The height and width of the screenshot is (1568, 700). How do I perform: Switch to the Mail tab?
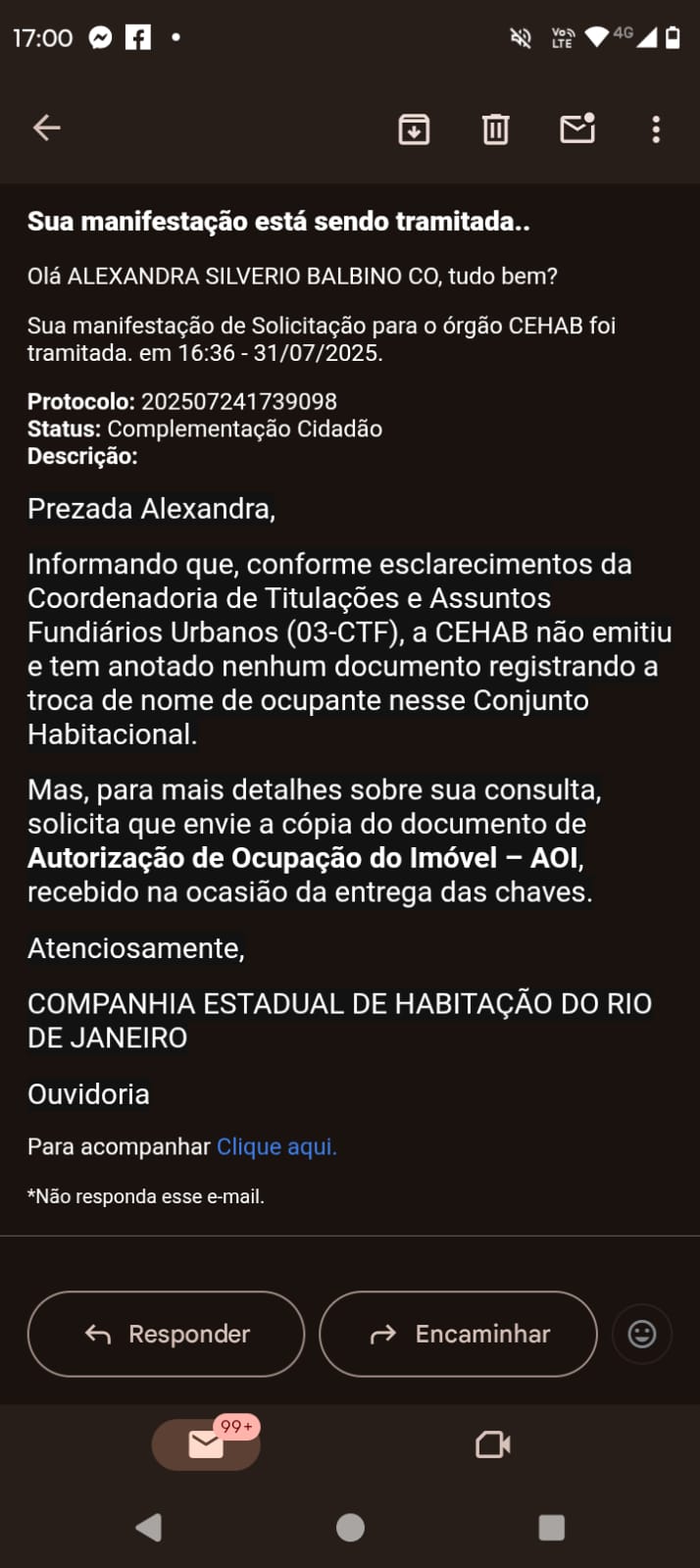(206, 1444)
